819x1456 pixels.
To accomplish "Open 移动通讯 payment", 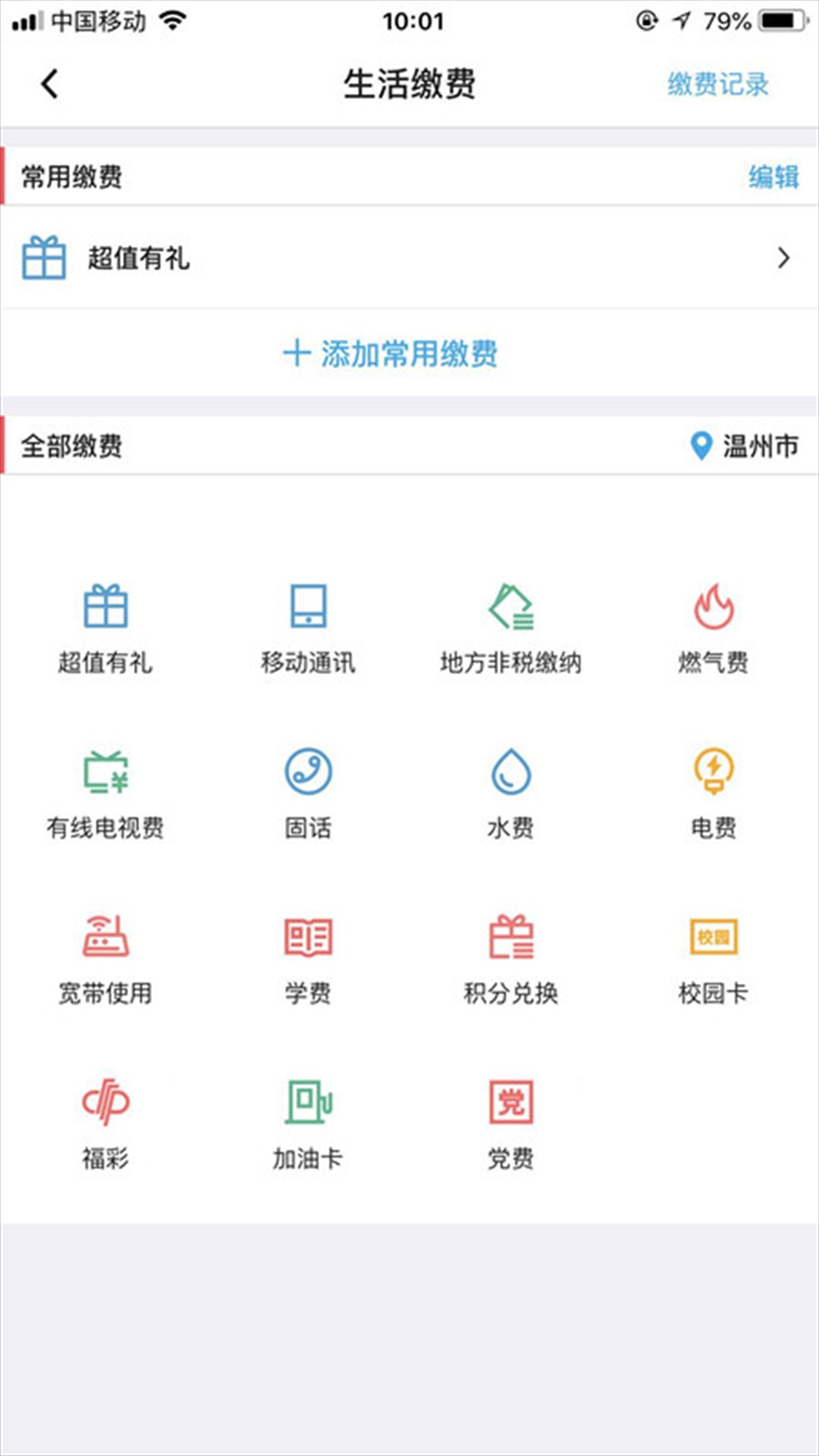I will pos(308,629).
